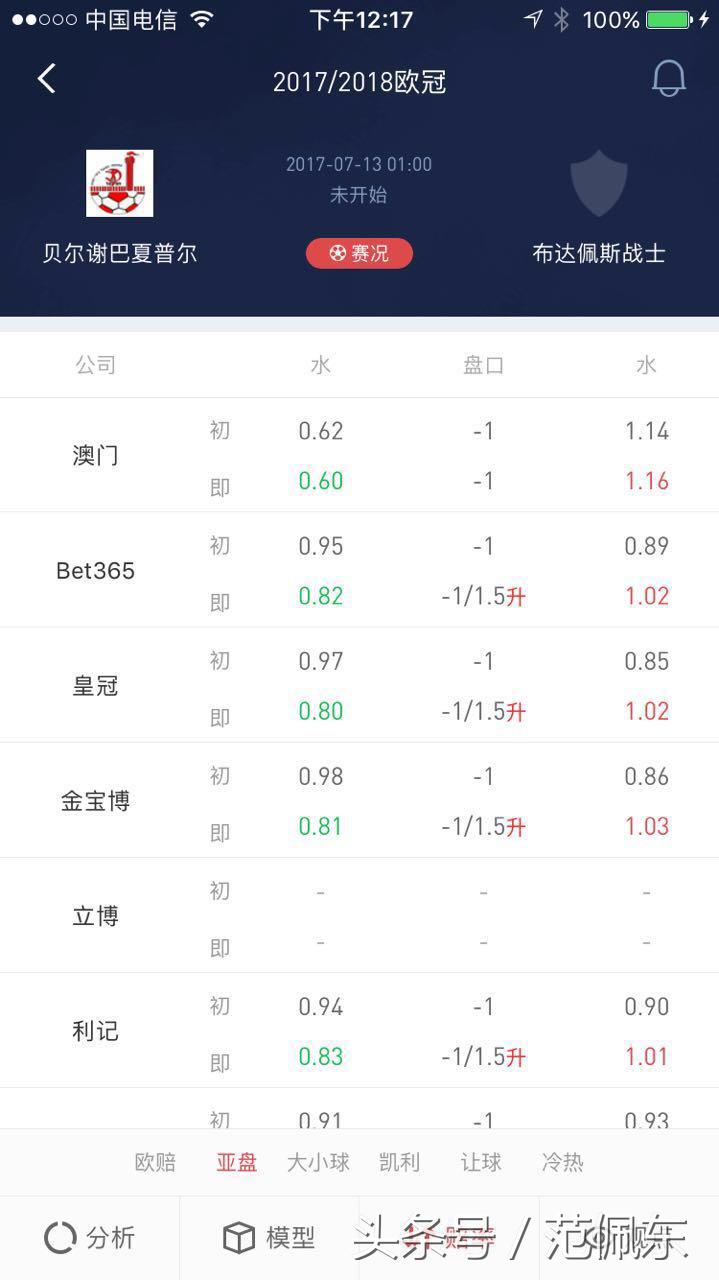Viewport: 719px width, 1280px height.
Task: Go back using the top-left arrow
Action: tap(46, 79)
